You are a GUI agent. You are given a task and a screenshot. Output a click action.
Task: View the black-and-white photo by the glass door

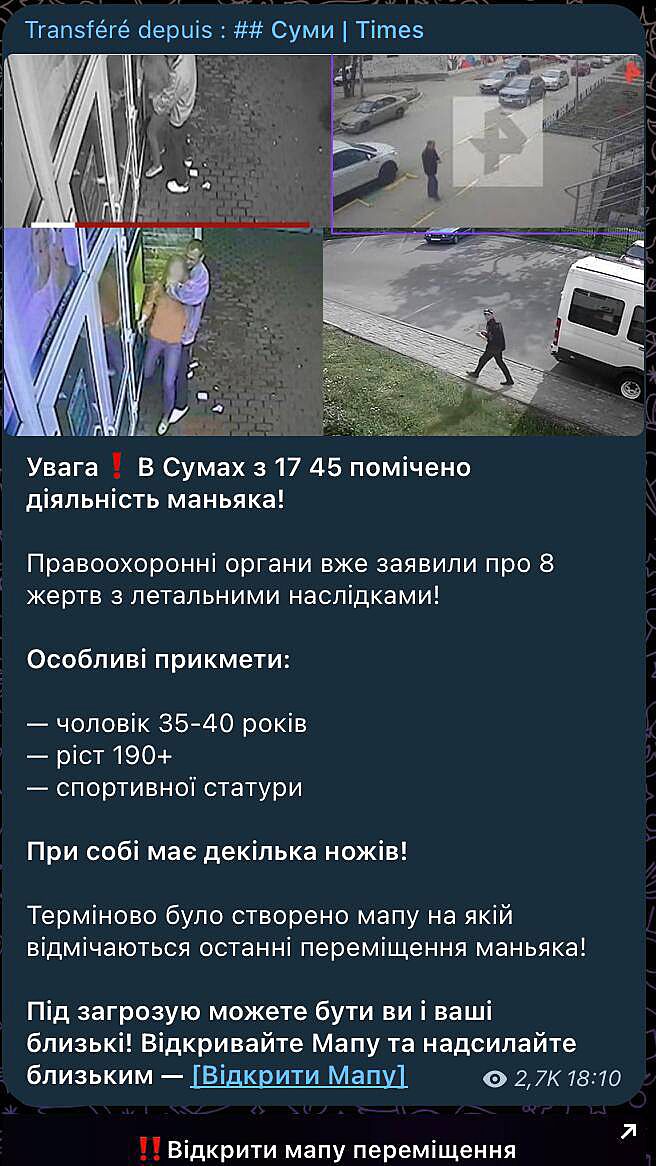[x=166, y=138]
